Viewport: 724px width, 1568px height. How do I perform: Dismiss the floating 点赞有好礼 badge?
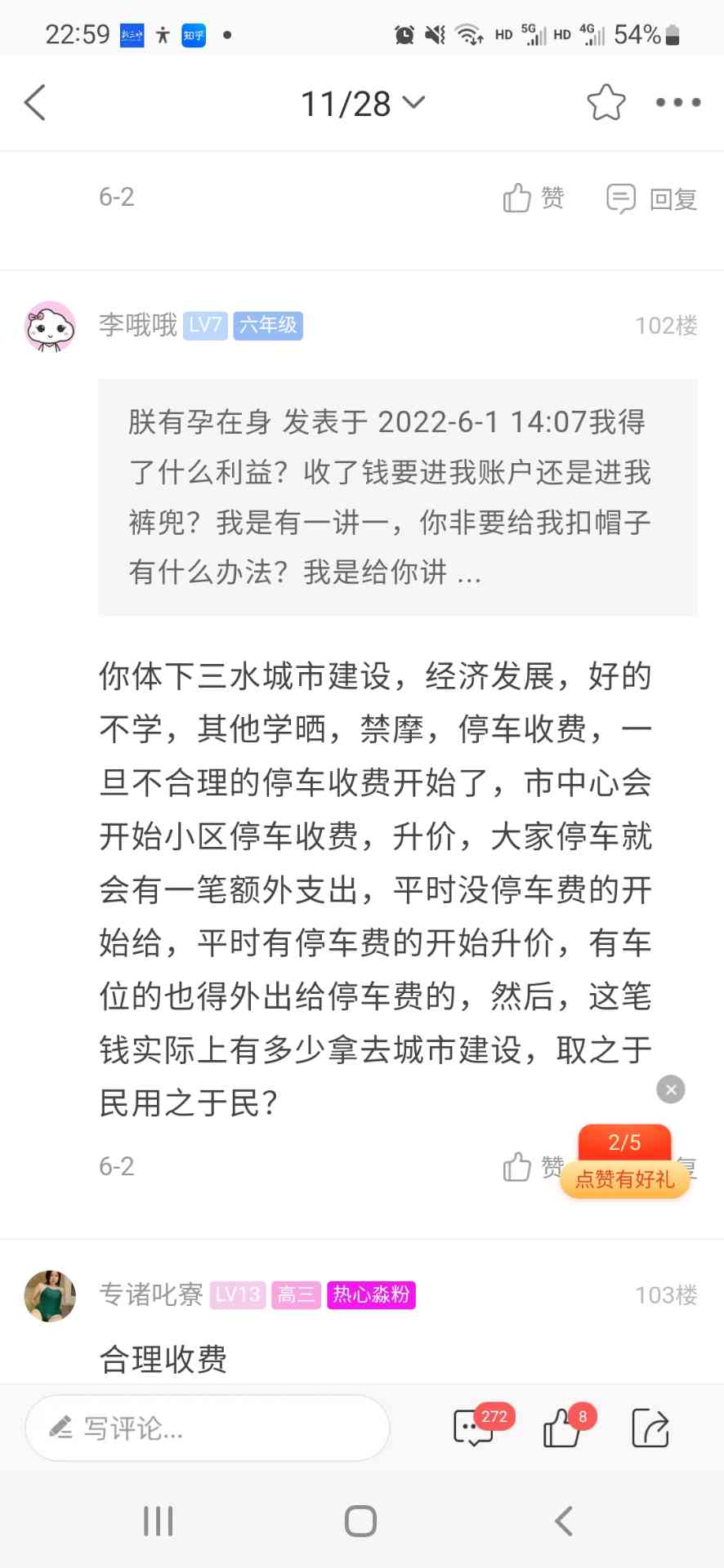(671, 1089)
